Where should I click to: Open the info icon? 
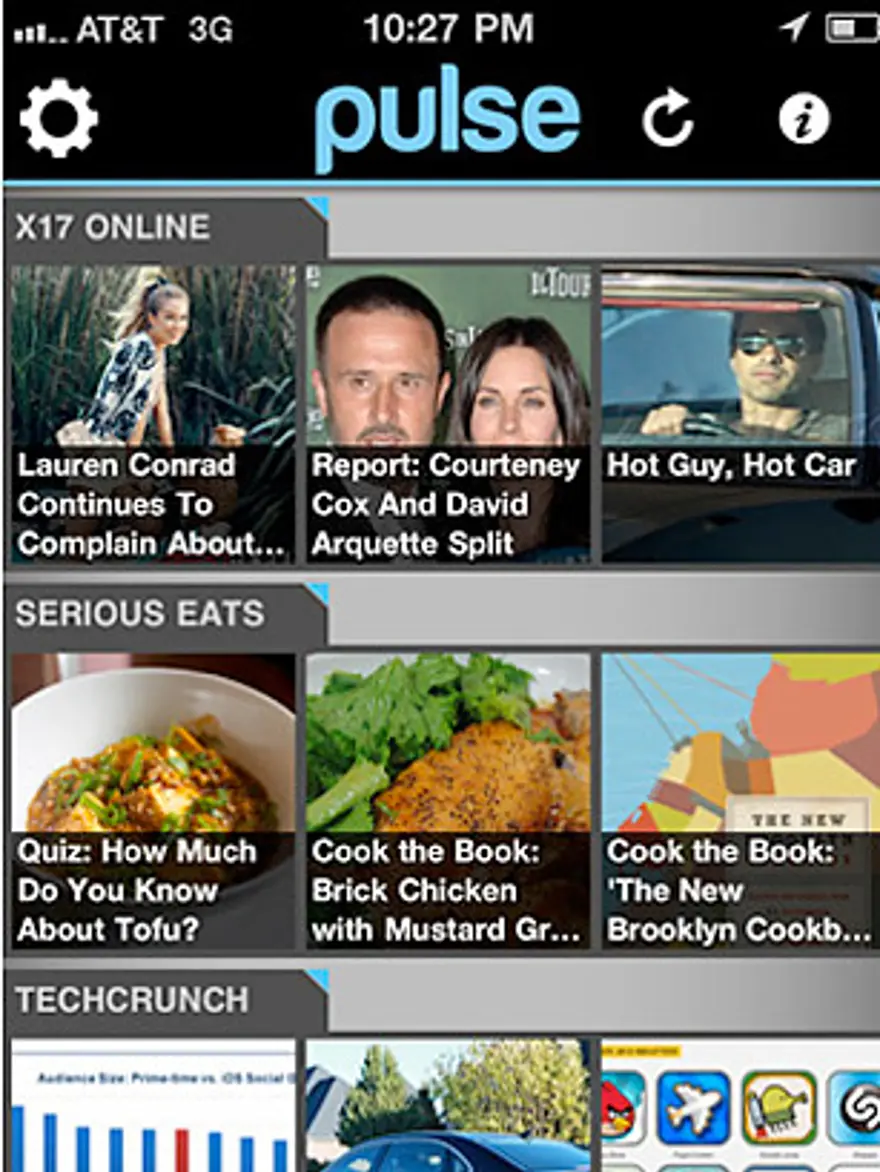pos(804,119)
